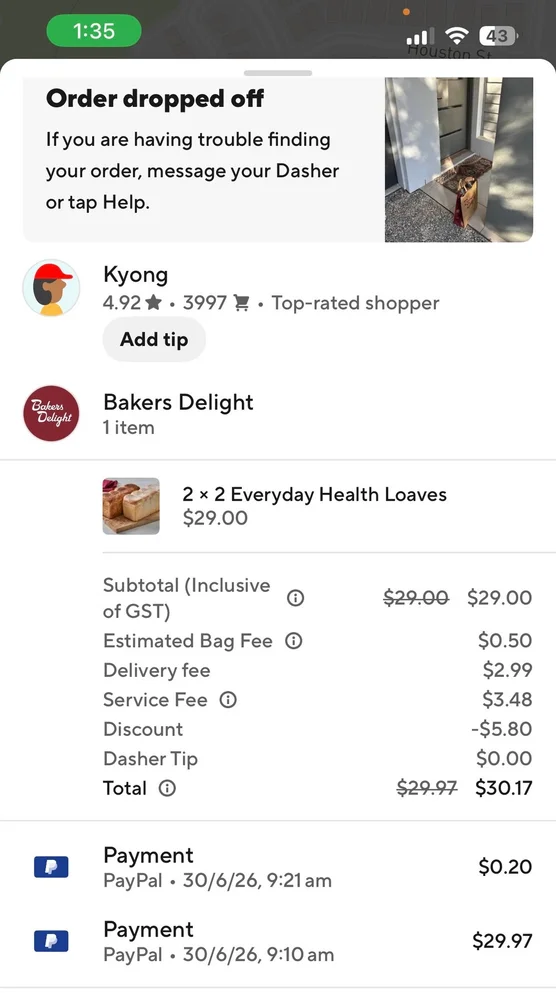Open the Bakers Delight store row

[278, 414]
